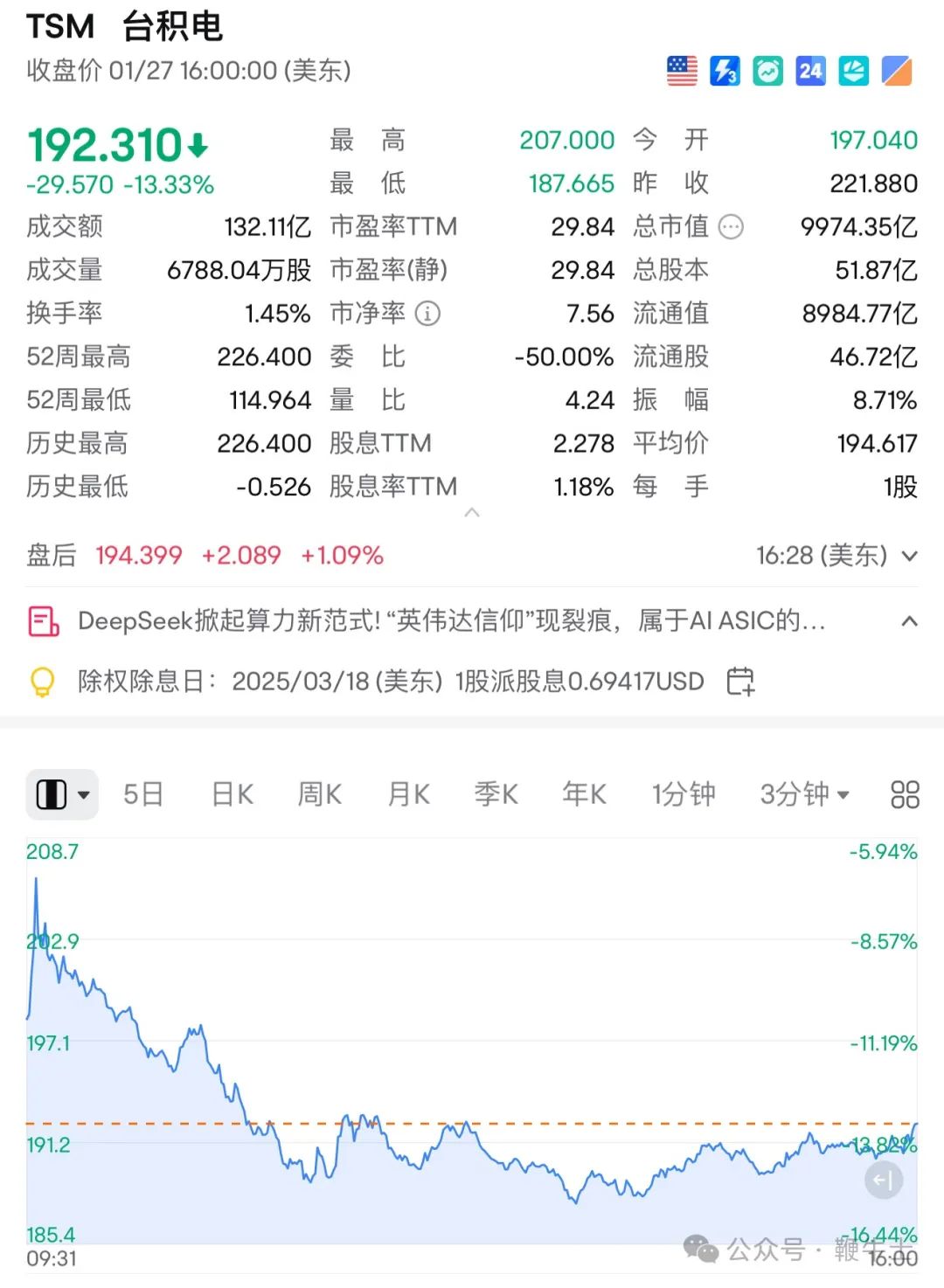
Task: Select the 1分钟 chart
Action: [x=684, y=794]
